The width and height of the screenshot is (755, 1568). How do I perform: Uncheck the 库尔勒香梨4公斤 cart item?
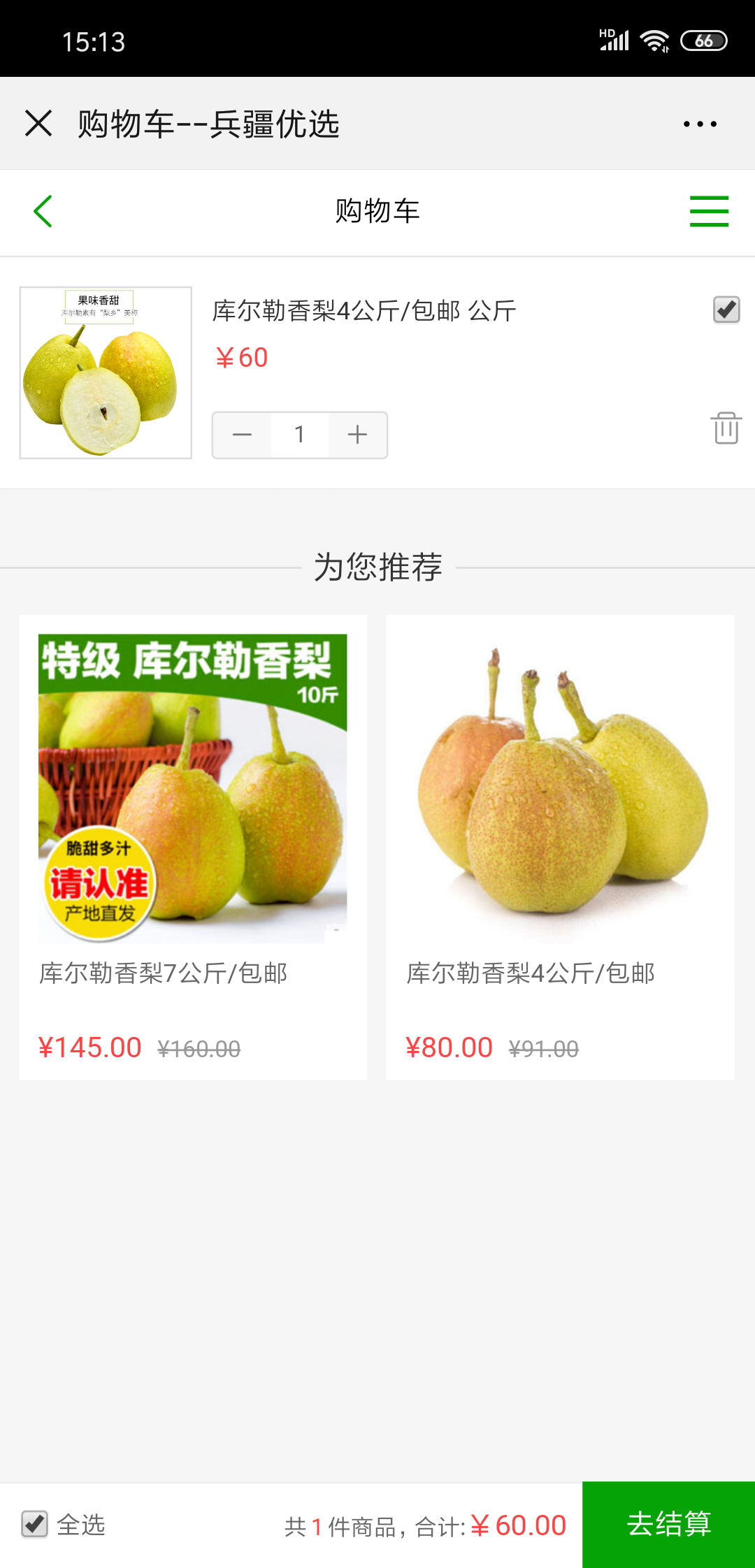726,310
